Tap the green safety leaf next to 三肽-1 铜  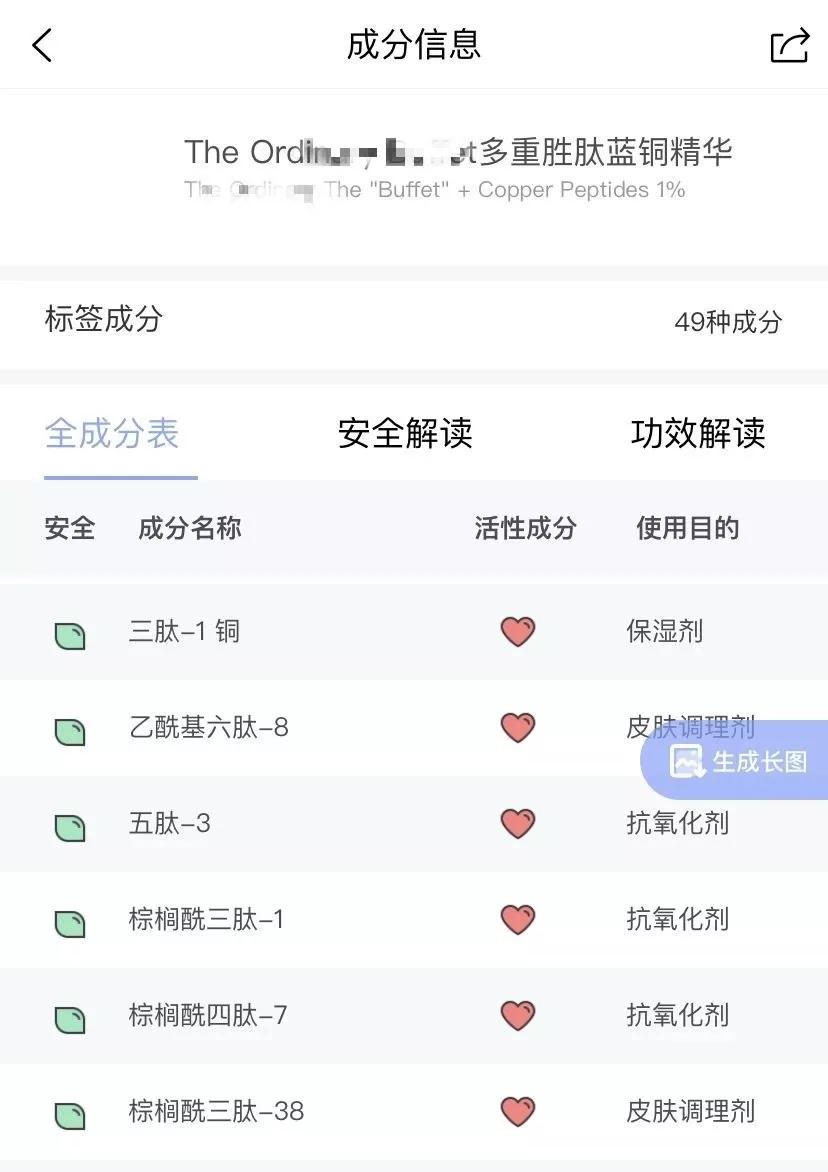(x=70, y=632)
